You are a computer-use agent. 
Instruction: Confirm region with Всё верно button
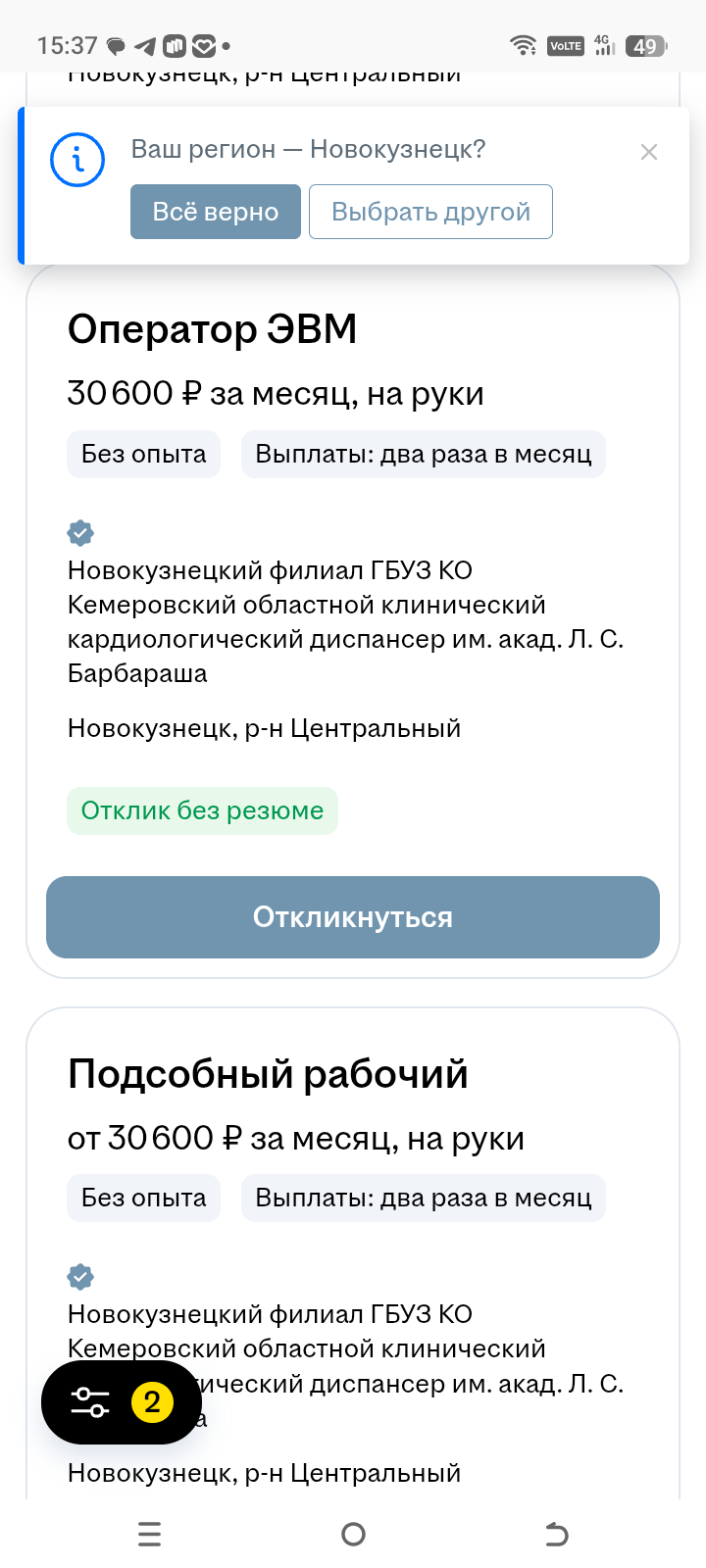pyautogui.click(x=215, y=212)
